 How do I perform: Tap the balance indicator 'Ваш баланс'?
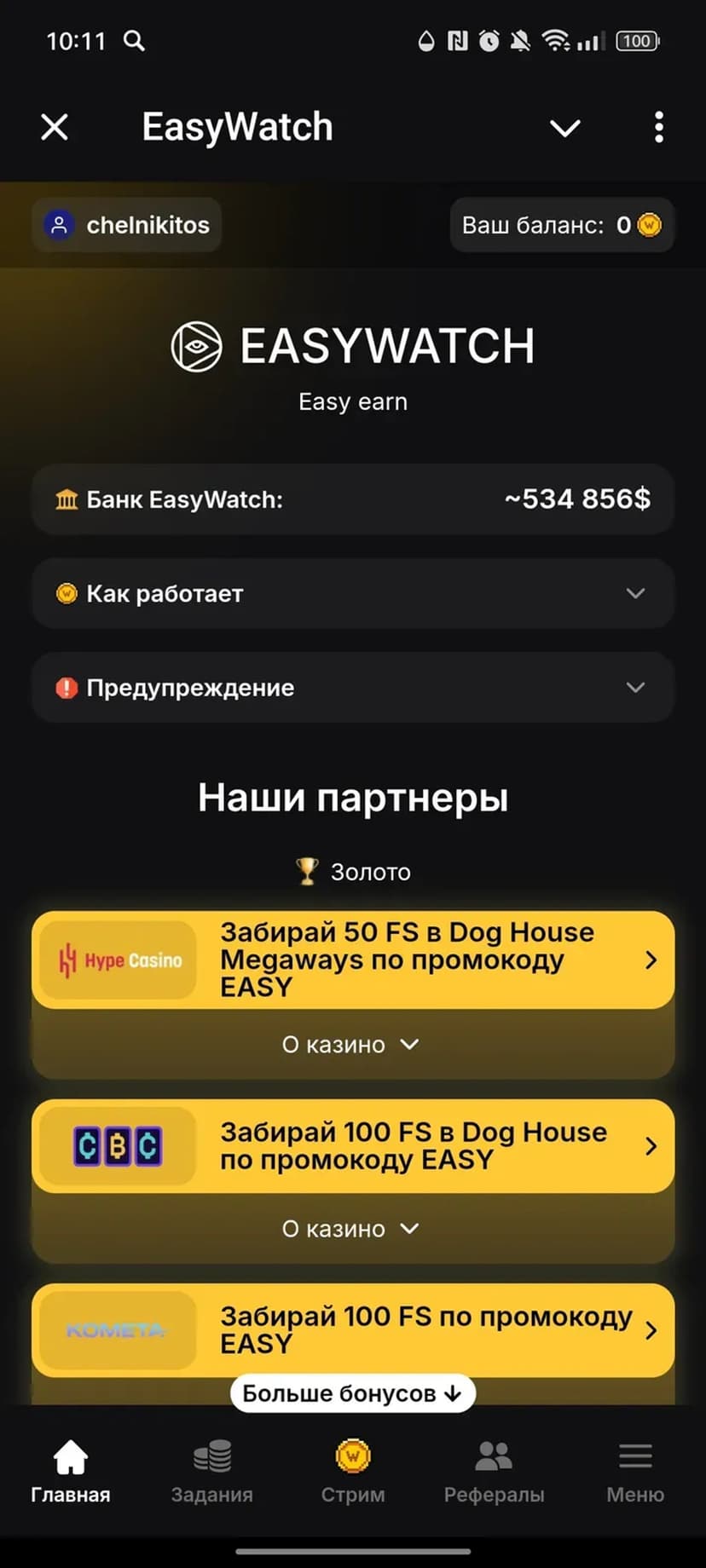pyautogui.click(x=561, y=225)
